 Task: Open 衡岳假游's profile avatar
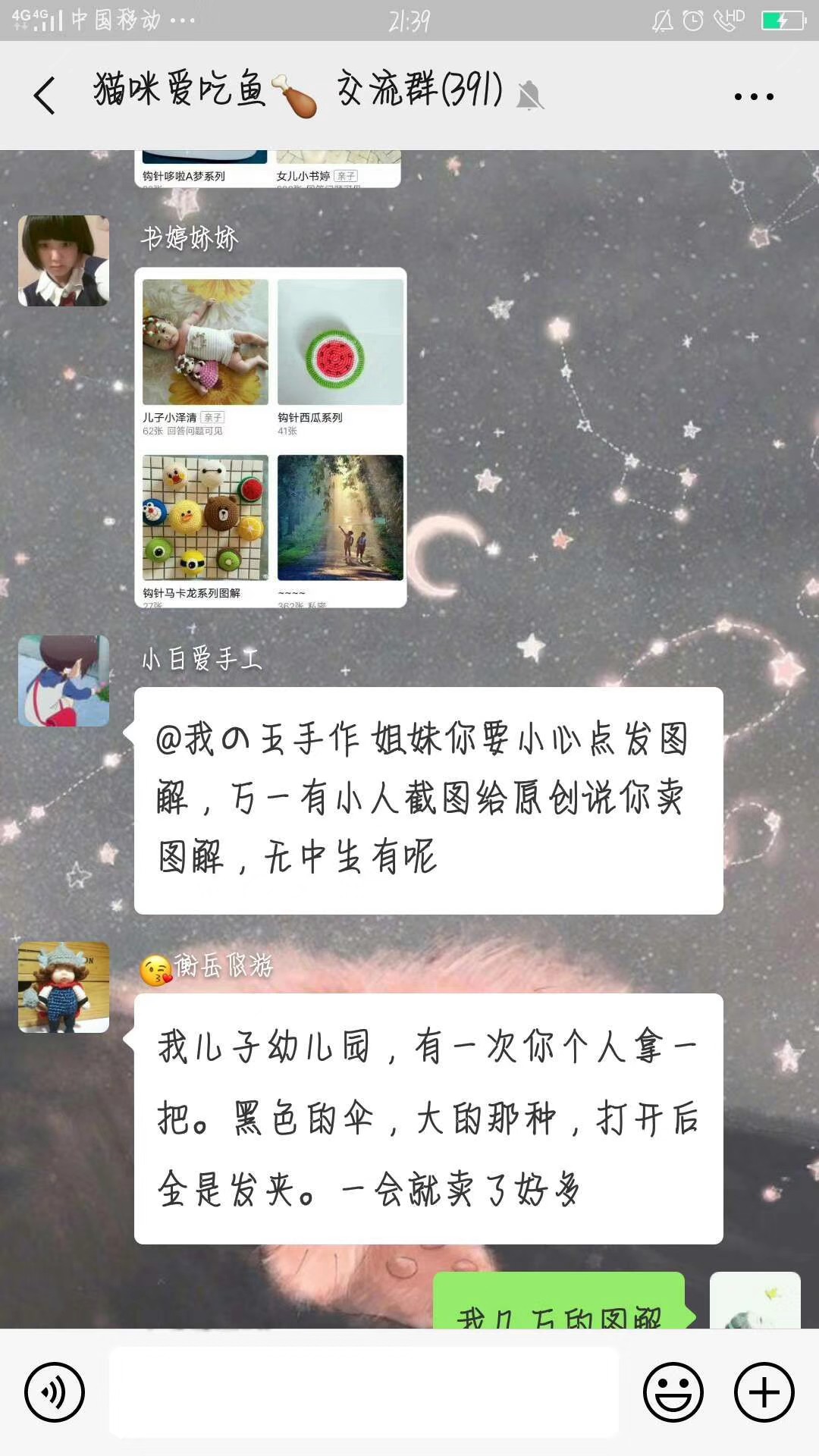[x=64, y=987]
